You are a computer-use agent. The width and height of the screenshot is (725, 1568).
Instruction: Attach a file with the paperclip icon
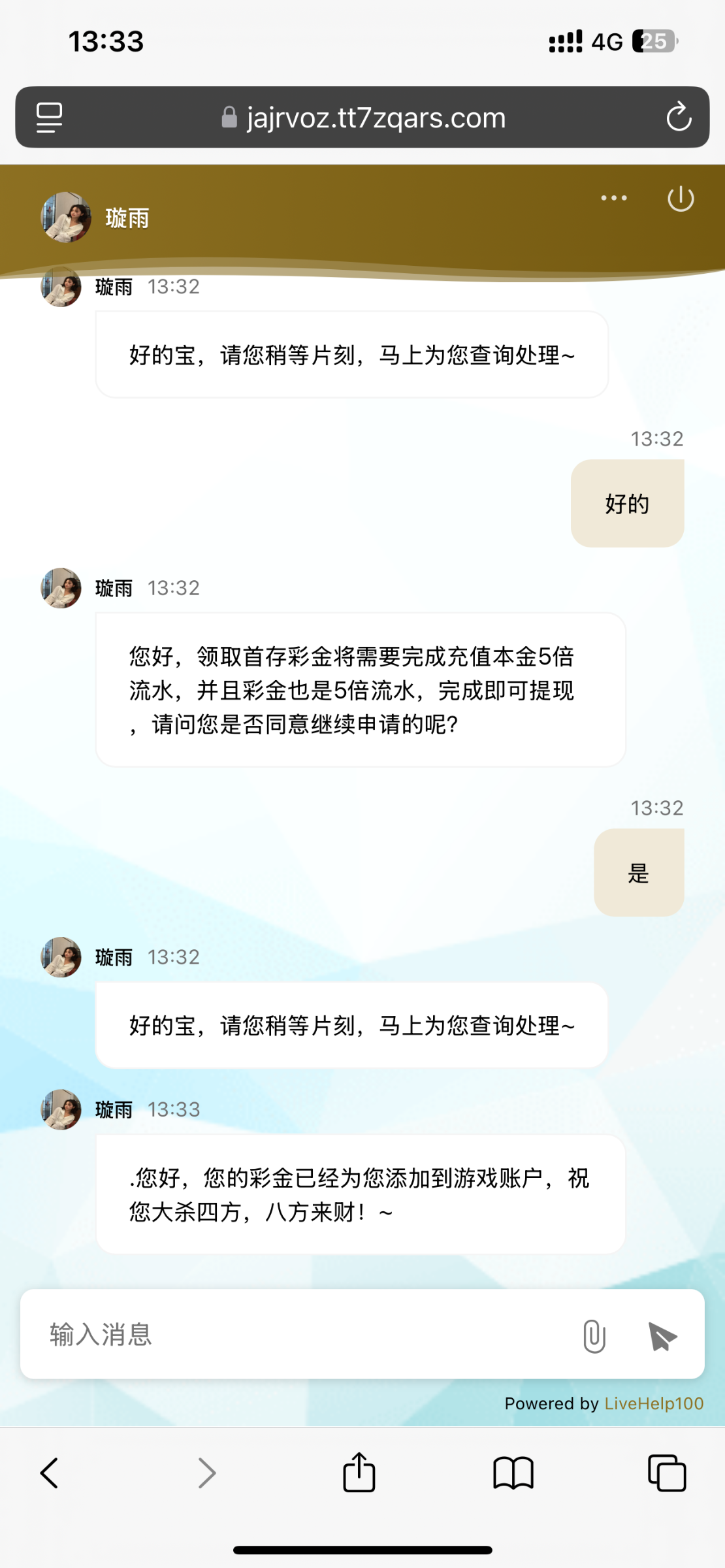point(594,1336)
